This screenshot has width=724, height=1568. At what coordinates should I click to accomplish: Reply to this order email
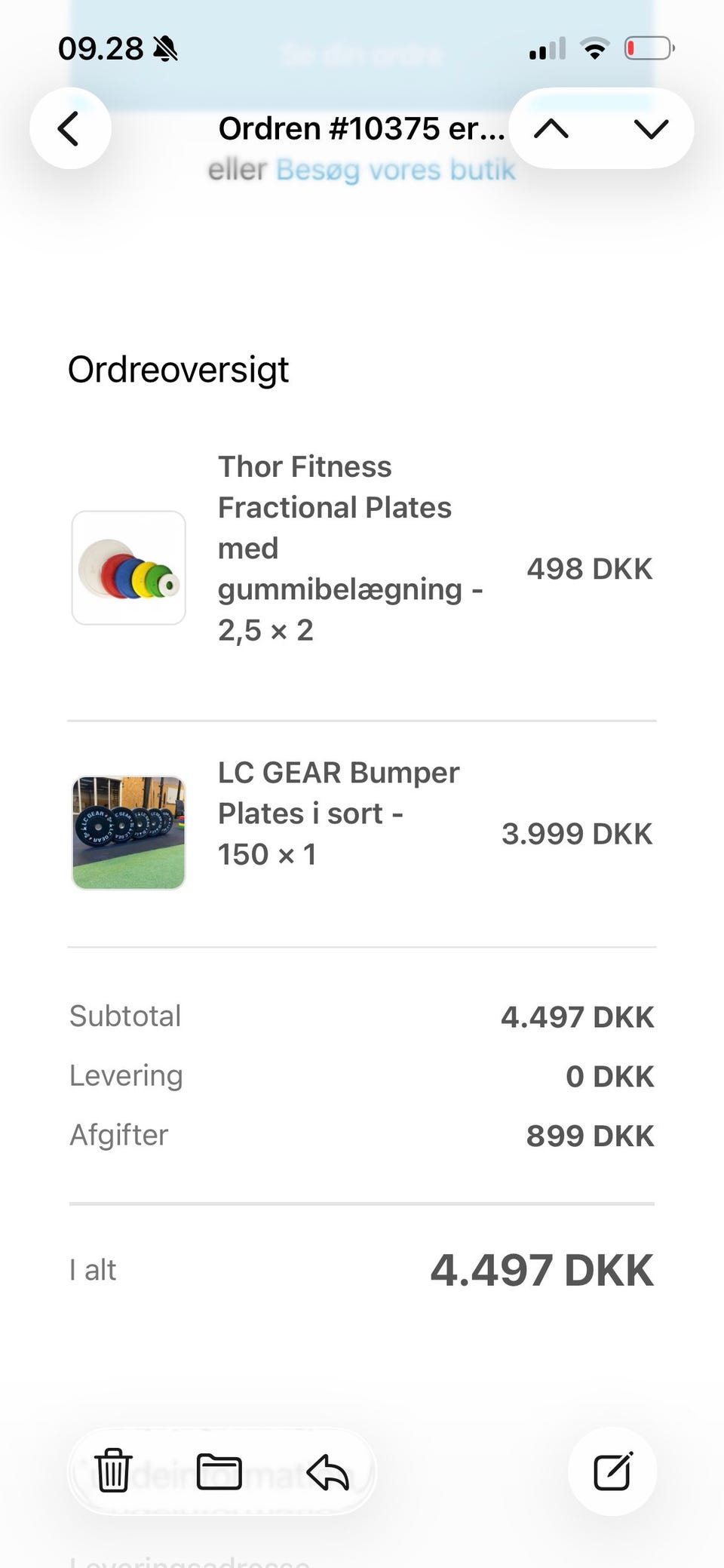pos(328,1471)
